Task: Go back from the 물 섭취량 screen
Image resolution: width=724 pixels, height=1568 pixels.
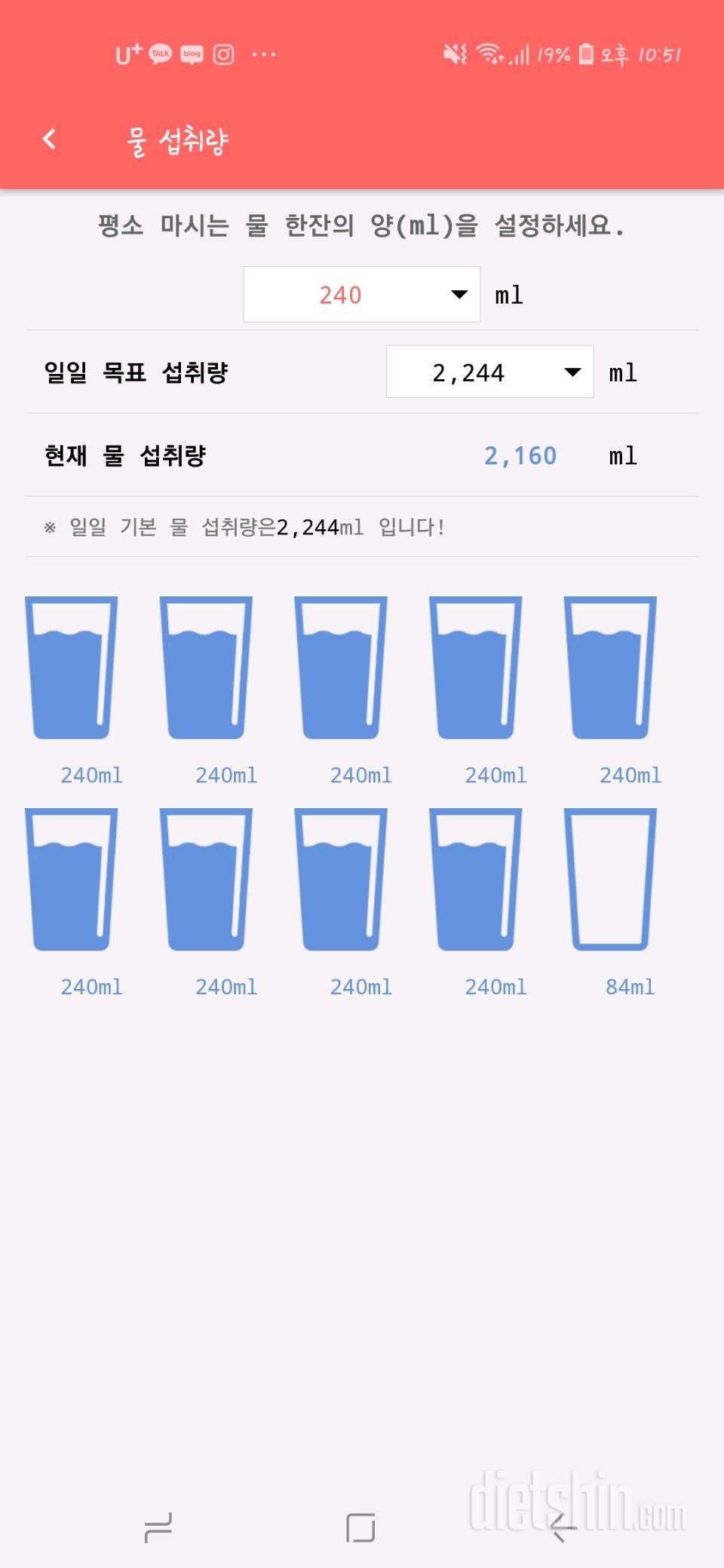Action: coord(50,139)
